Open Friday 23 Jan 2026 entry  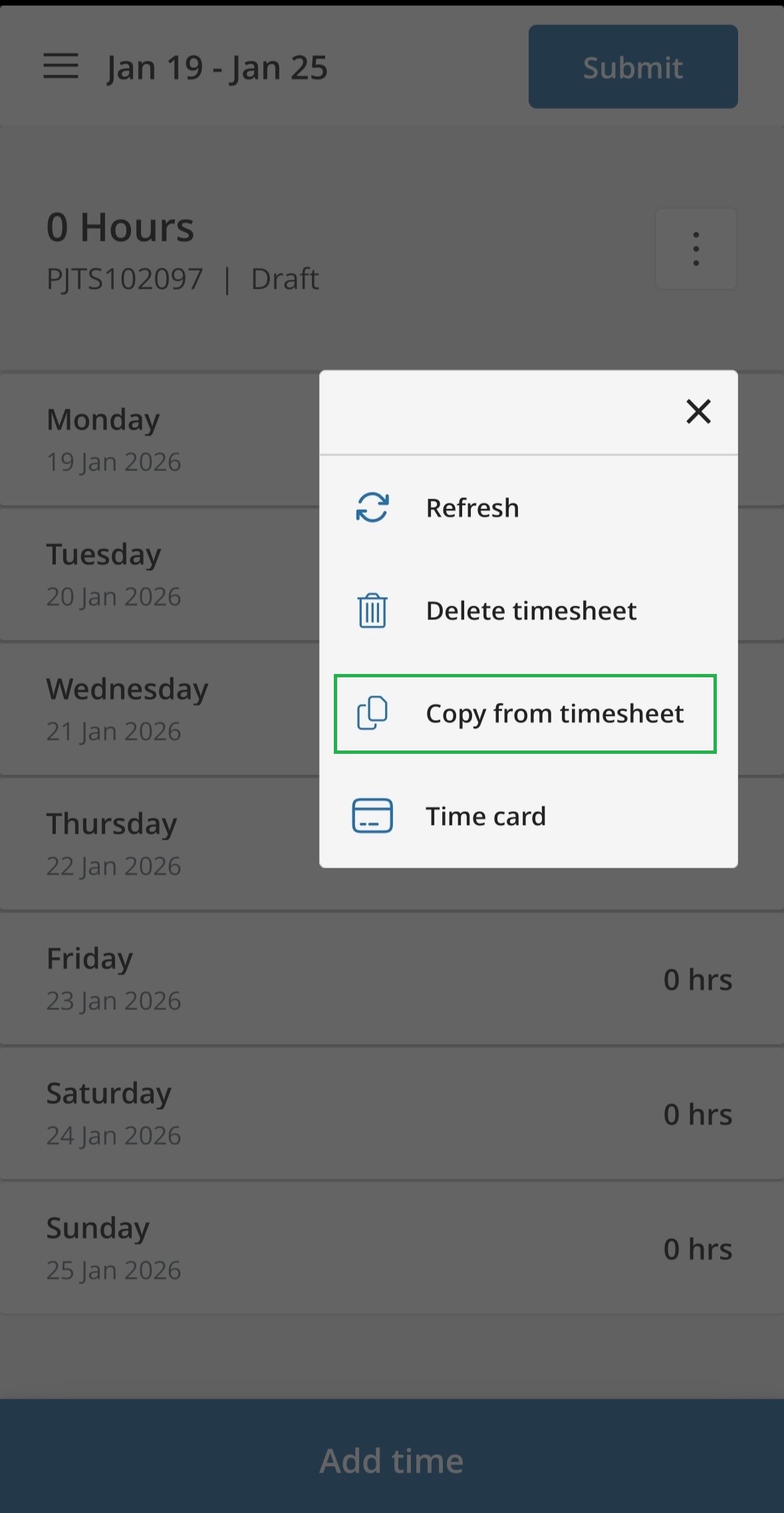392,979
